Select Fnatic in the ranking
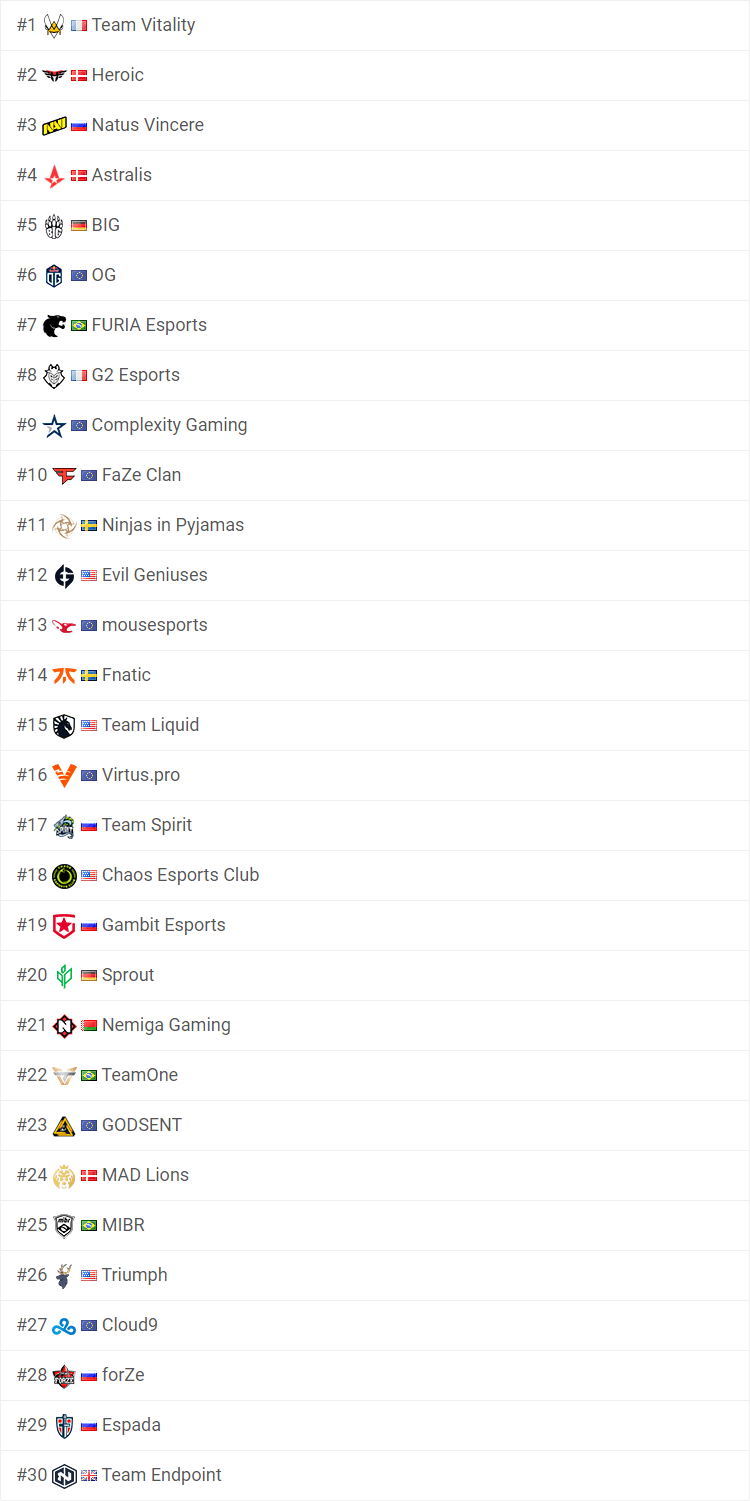 click(375, 675)
